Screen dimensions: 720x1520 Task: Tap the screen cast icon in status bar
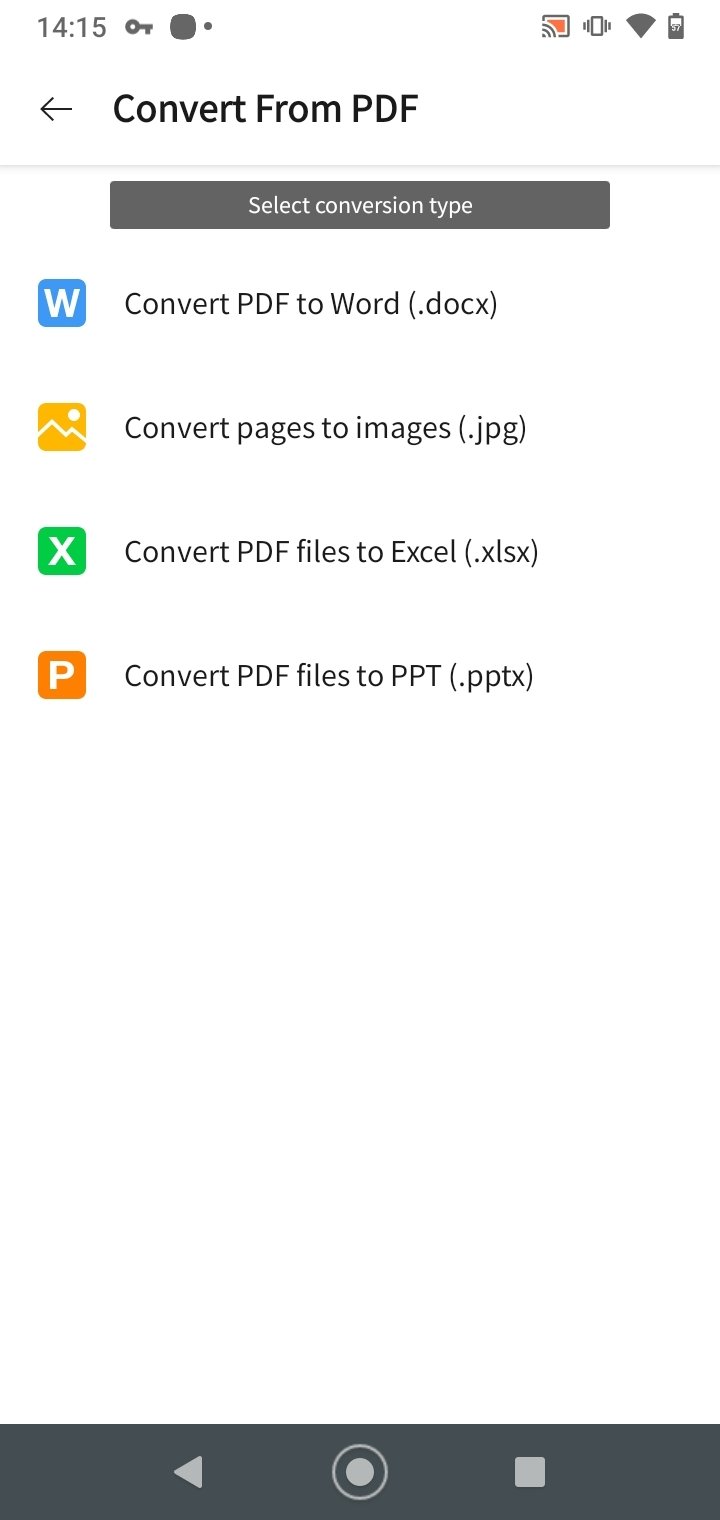pos(554,27)
